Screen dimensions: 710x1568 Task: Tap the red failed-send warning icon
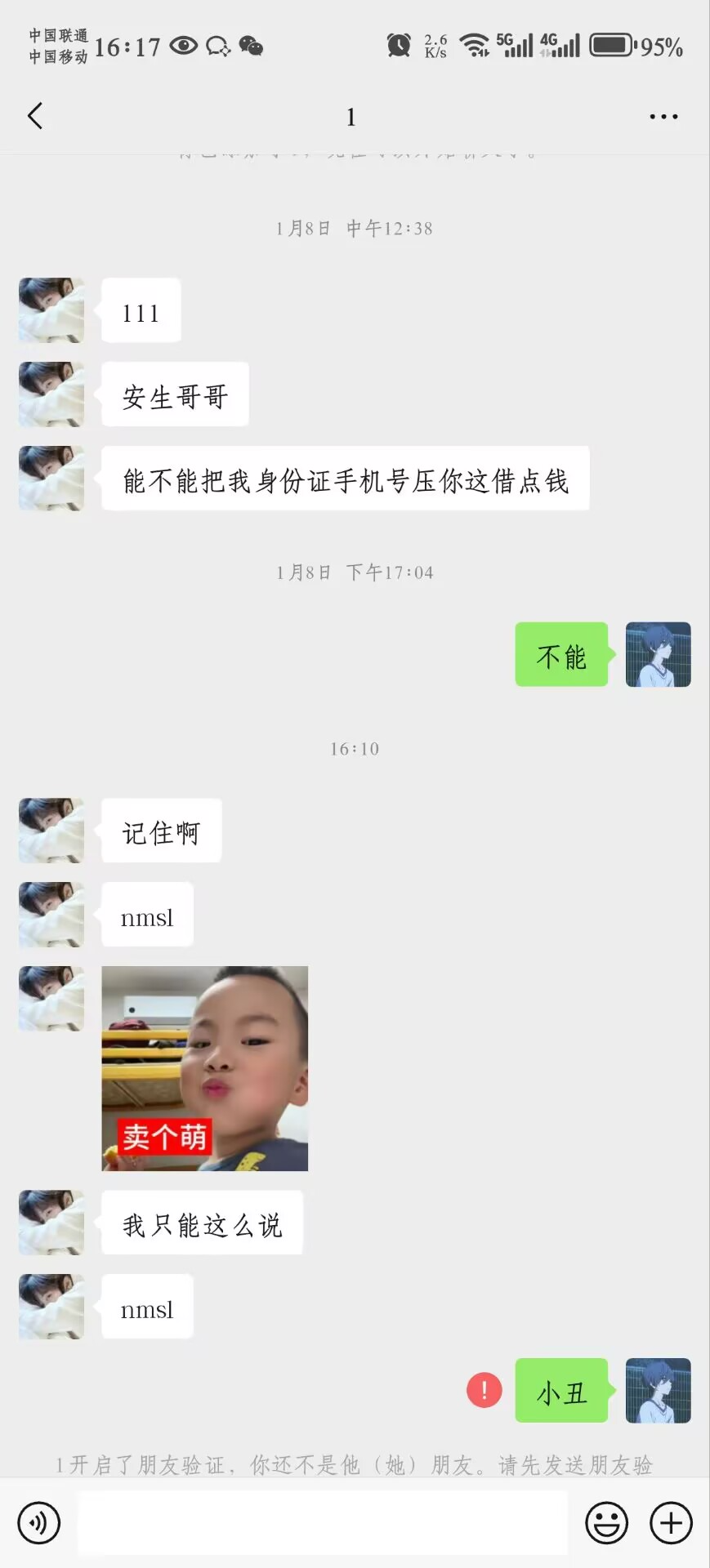[x=484, y=1390]
